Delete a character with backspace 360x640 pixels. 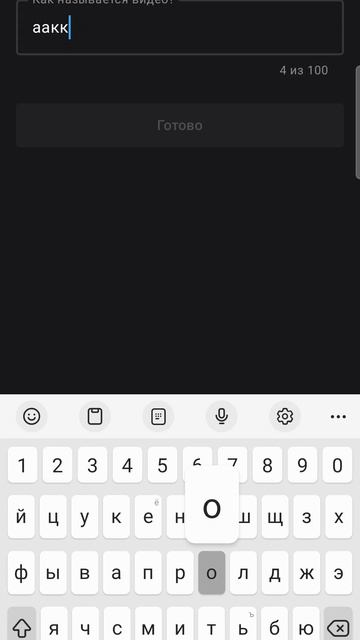coord(338,624)
